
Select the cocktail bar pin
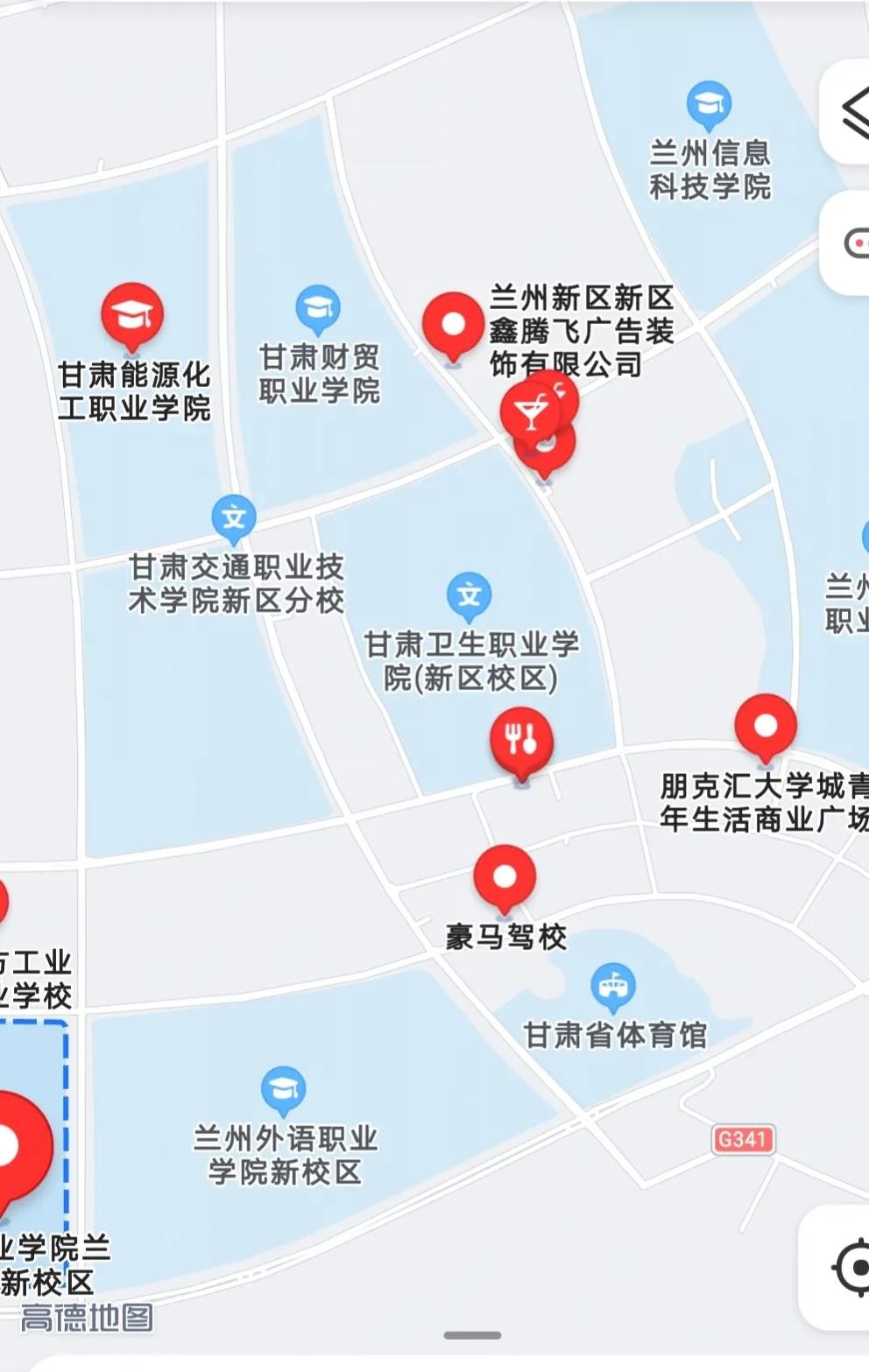coord(531,409)
